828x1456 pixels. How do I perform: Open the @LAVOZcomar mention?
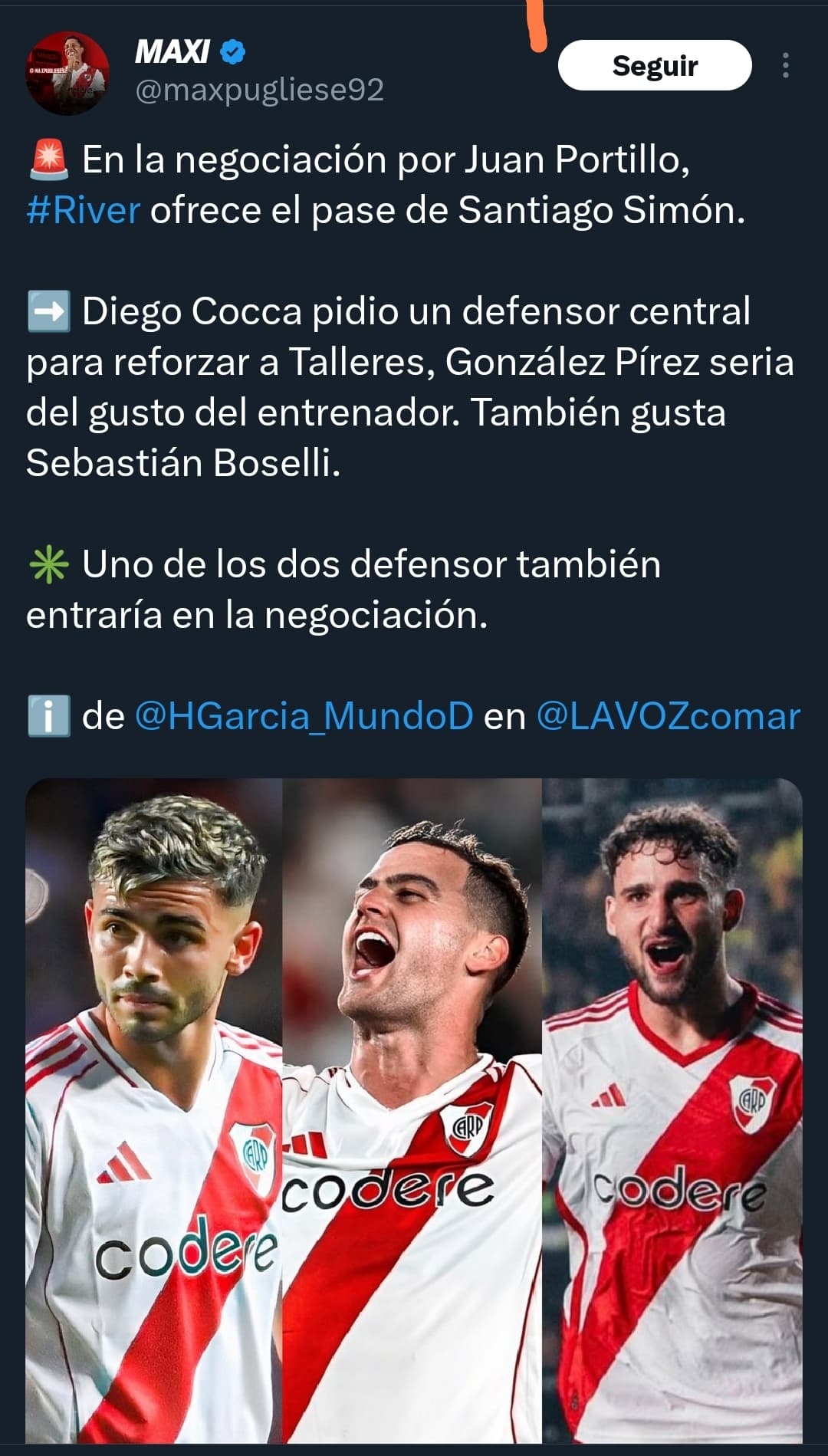pyautogui.click(x=668, y=716)
